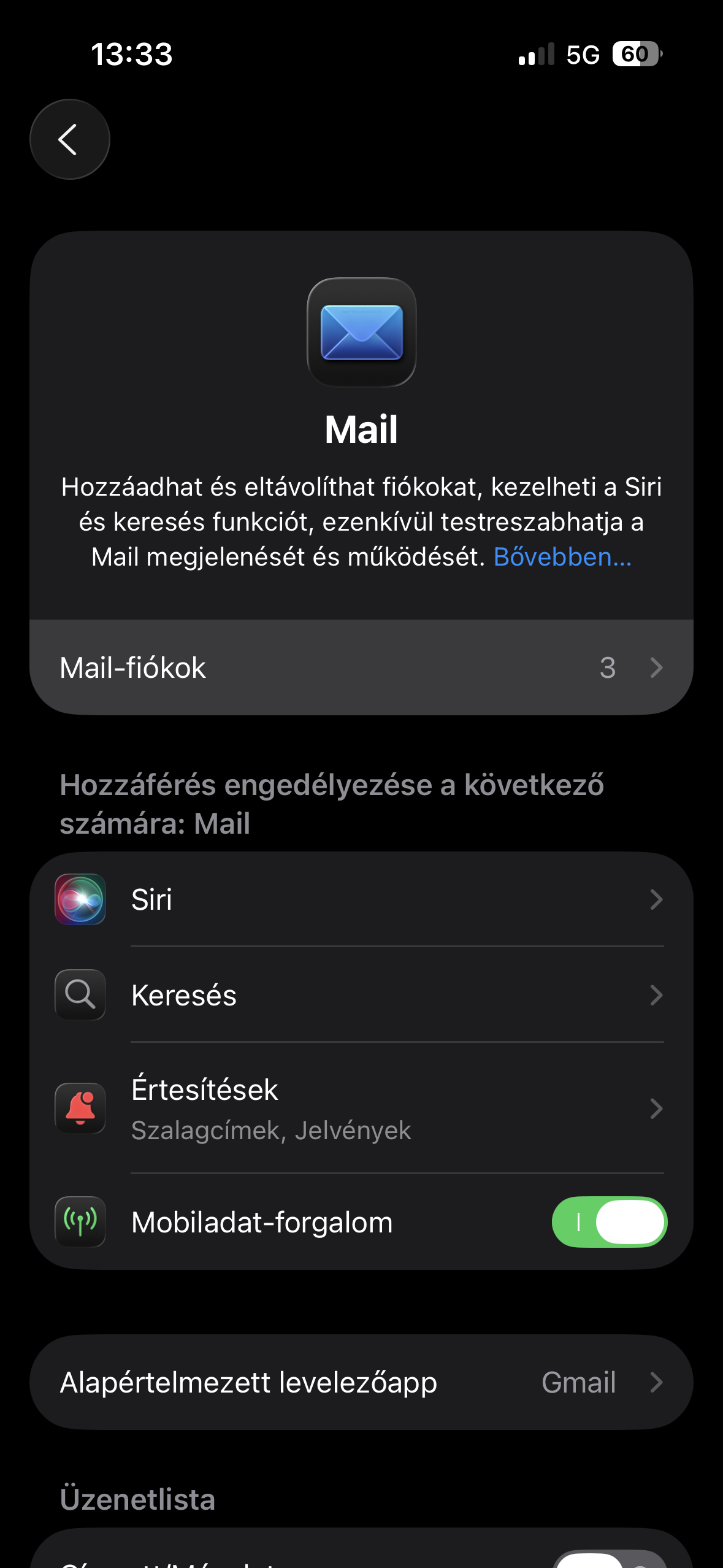Turn off Mobiladat-forgalom switch
The height and width of the screenshot is (1568, 723).
[609, 1222]
